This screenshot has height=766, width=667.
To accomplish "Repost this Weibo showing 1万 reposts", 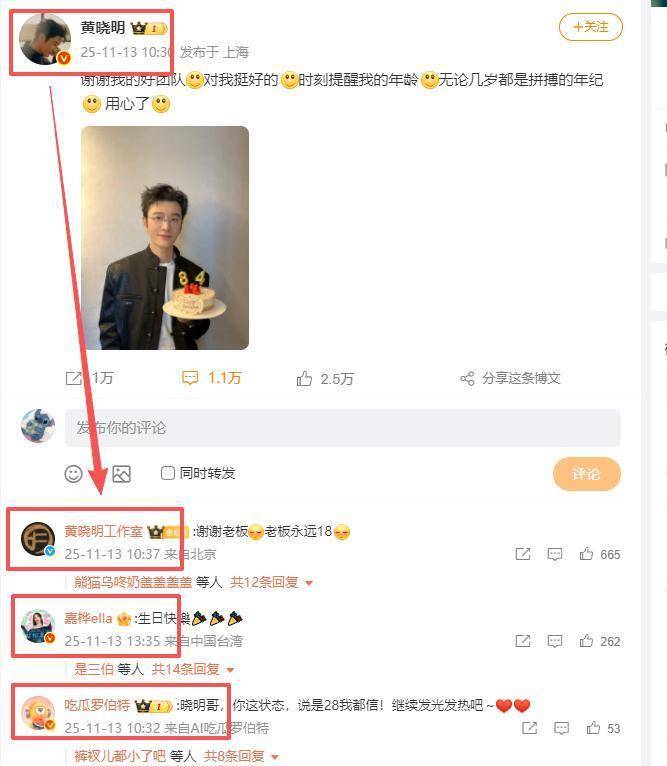I will 89,378.
